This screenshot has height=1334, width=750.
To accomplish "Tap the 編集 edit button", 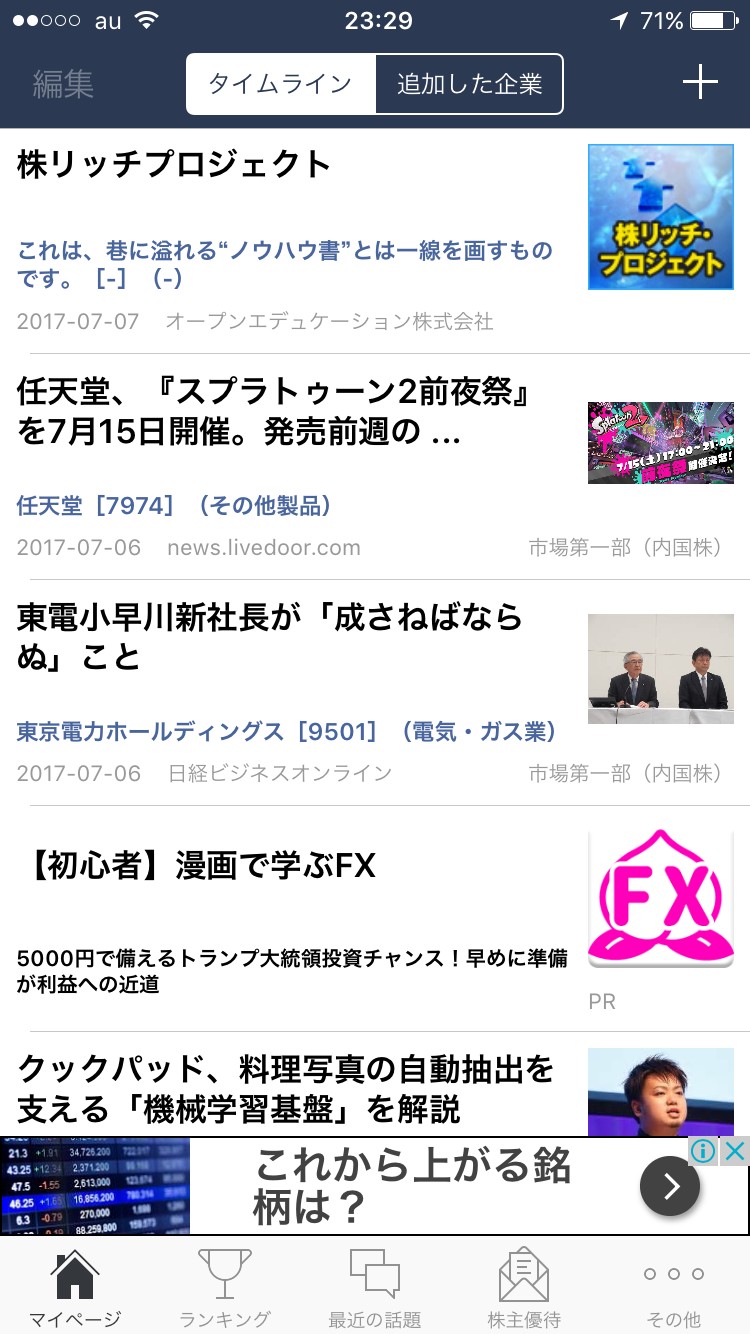I will click(x=63, y=84).
